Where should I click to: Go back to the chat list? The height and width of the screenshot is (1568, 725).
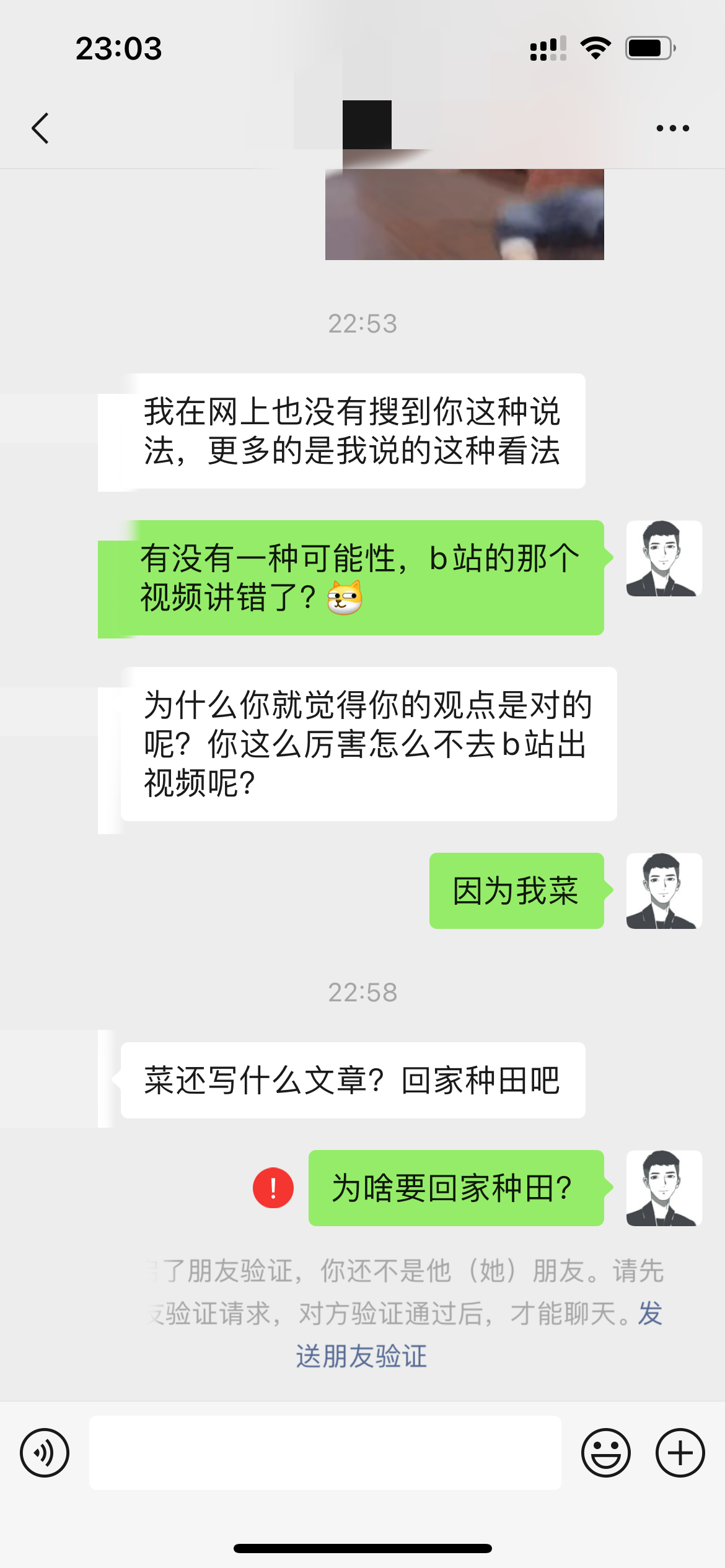[41, 128]
